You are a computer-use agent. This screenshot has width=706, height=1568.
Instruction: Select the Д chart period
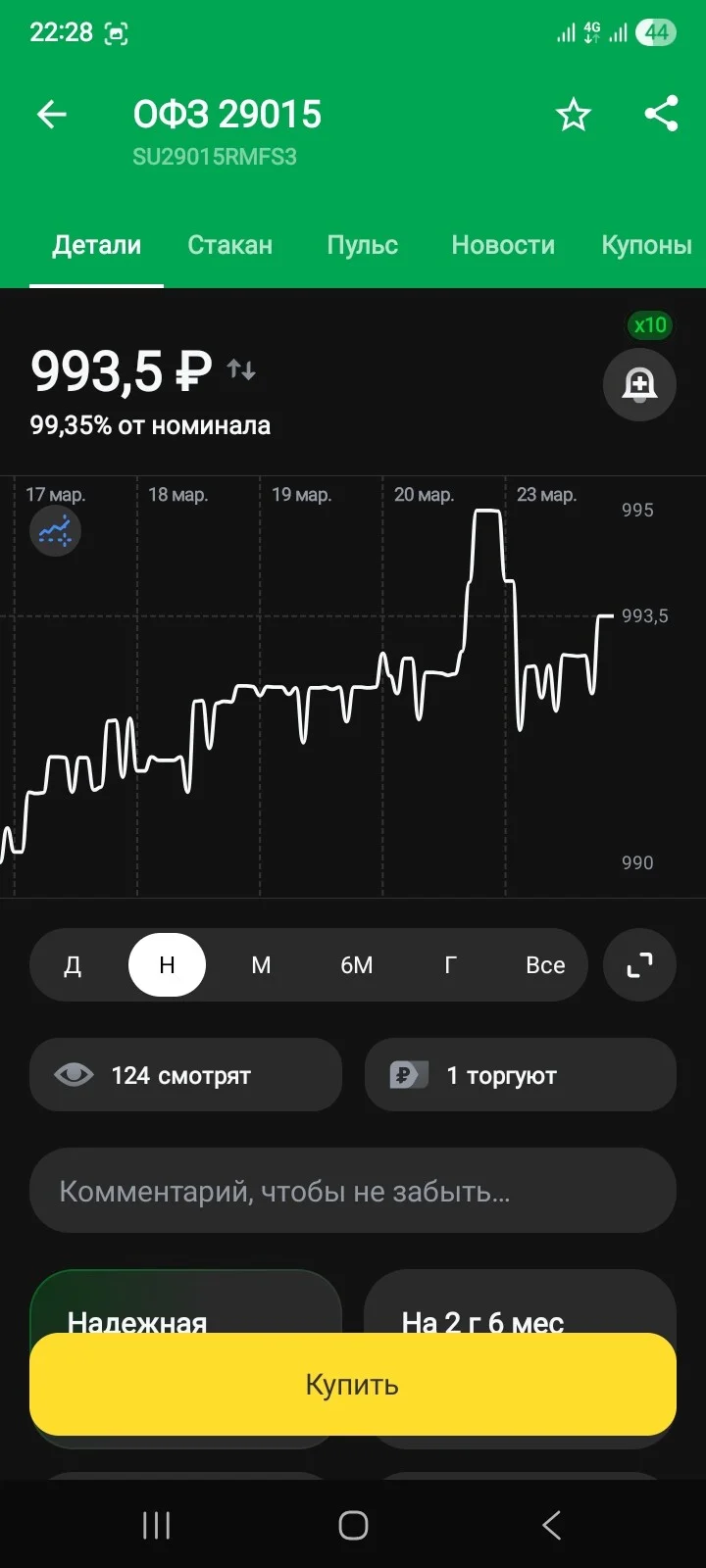coord(73,965)
